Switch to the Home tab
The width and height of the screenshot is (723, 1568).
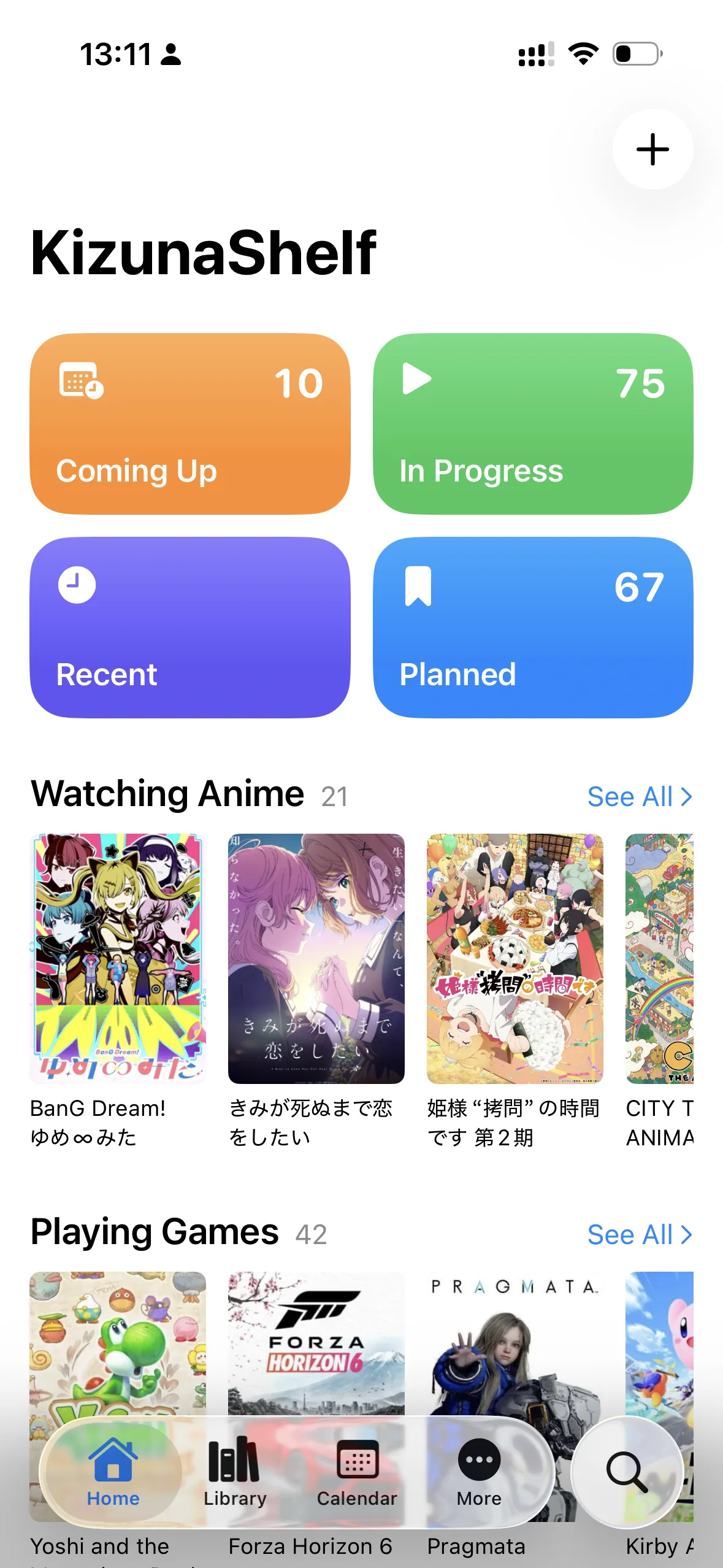pos(113,1472)
